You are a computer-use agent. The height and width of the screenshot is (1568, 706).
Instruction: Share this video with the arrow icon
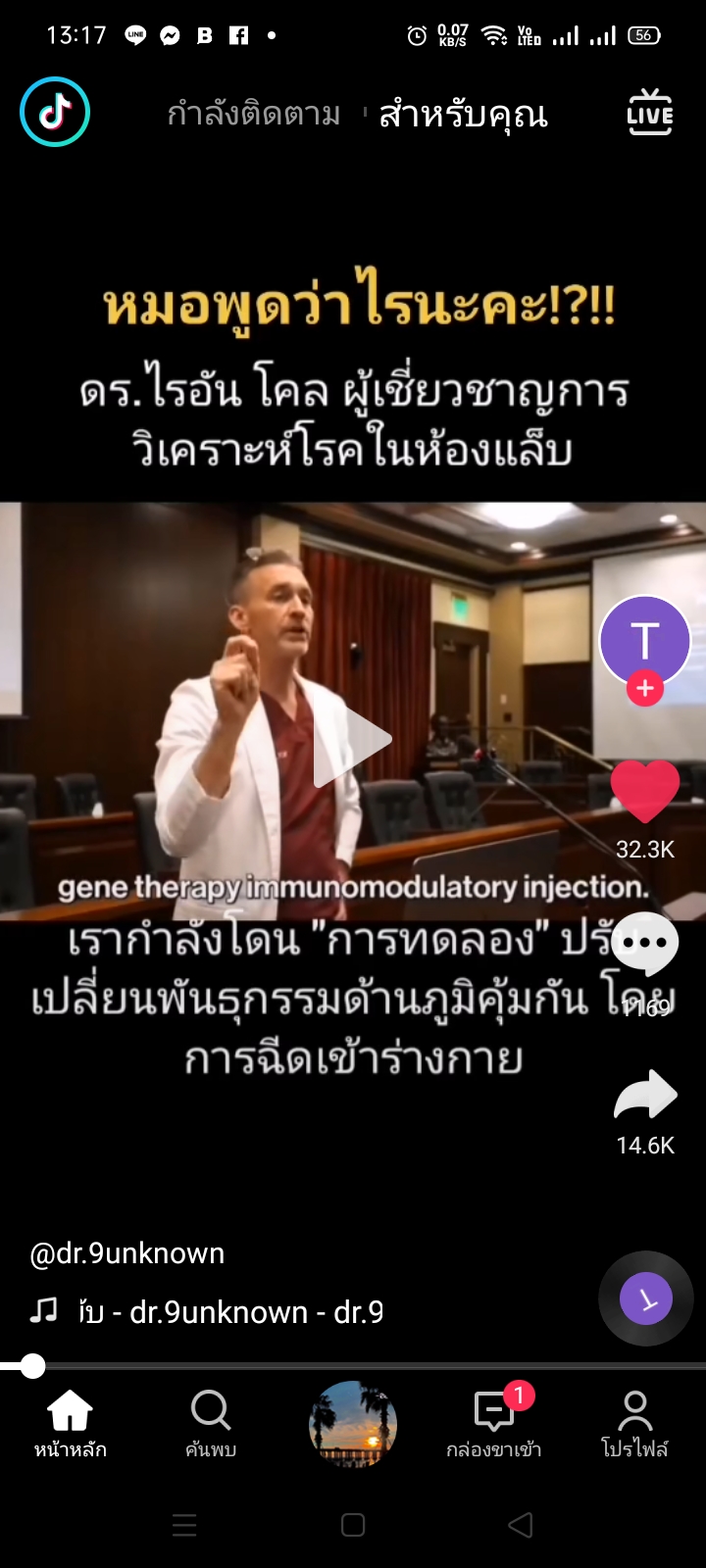pos(644,1096)
